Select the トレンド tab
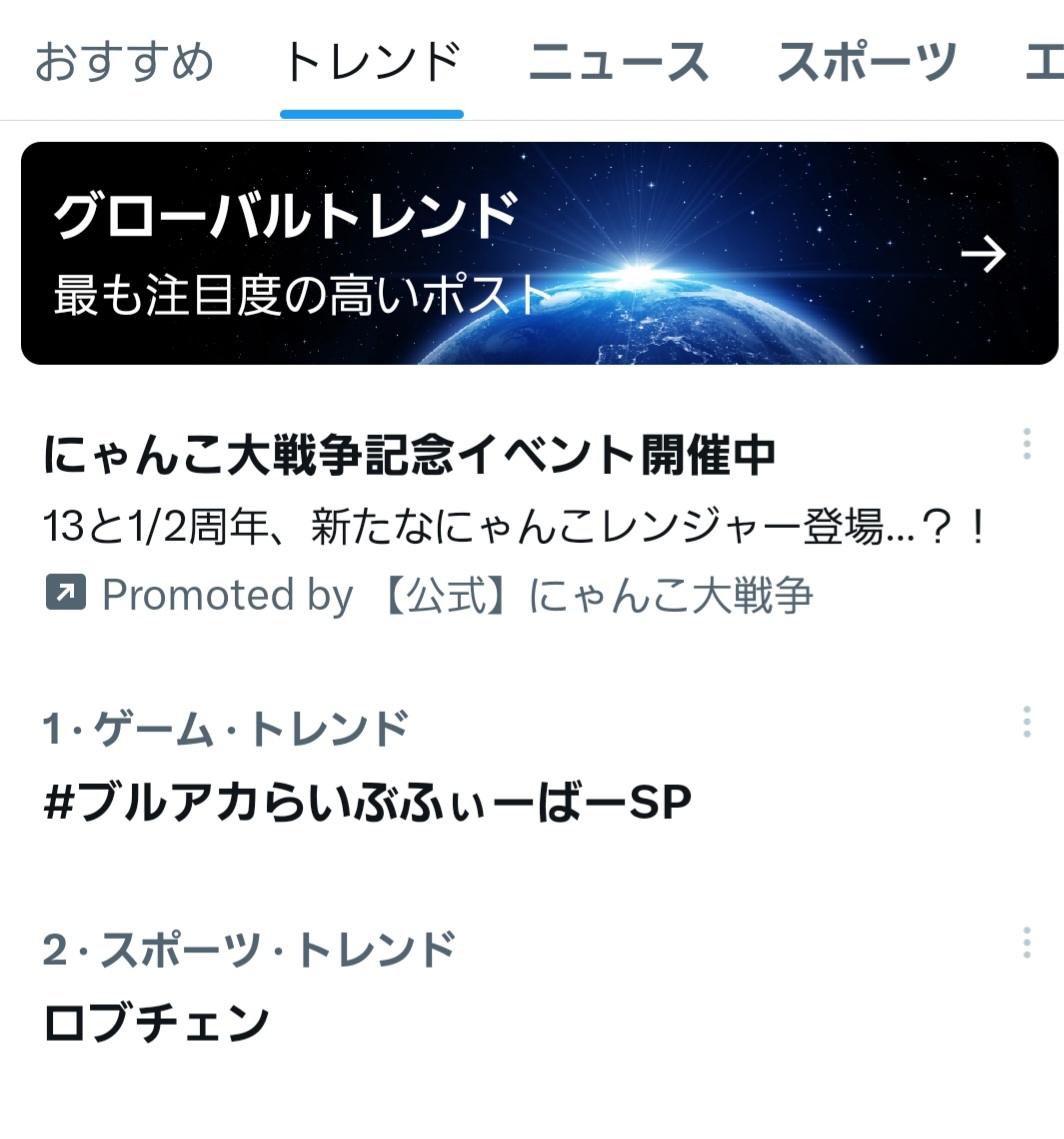Viewport: 1064px width, 1139px height. 372,62
